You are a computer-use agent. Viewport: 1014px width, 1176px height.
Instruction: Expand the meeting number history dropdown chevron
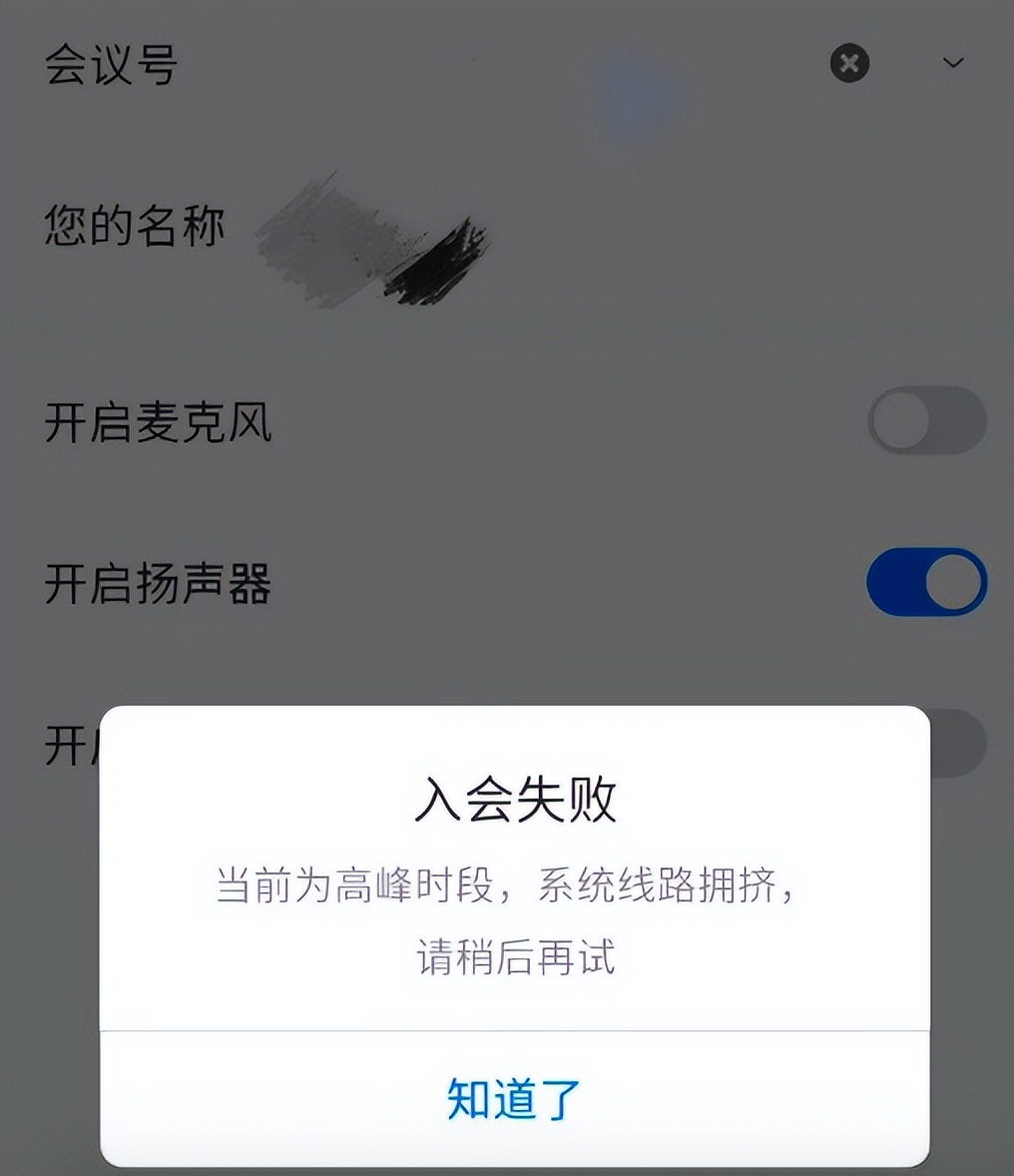coord(951,64)
